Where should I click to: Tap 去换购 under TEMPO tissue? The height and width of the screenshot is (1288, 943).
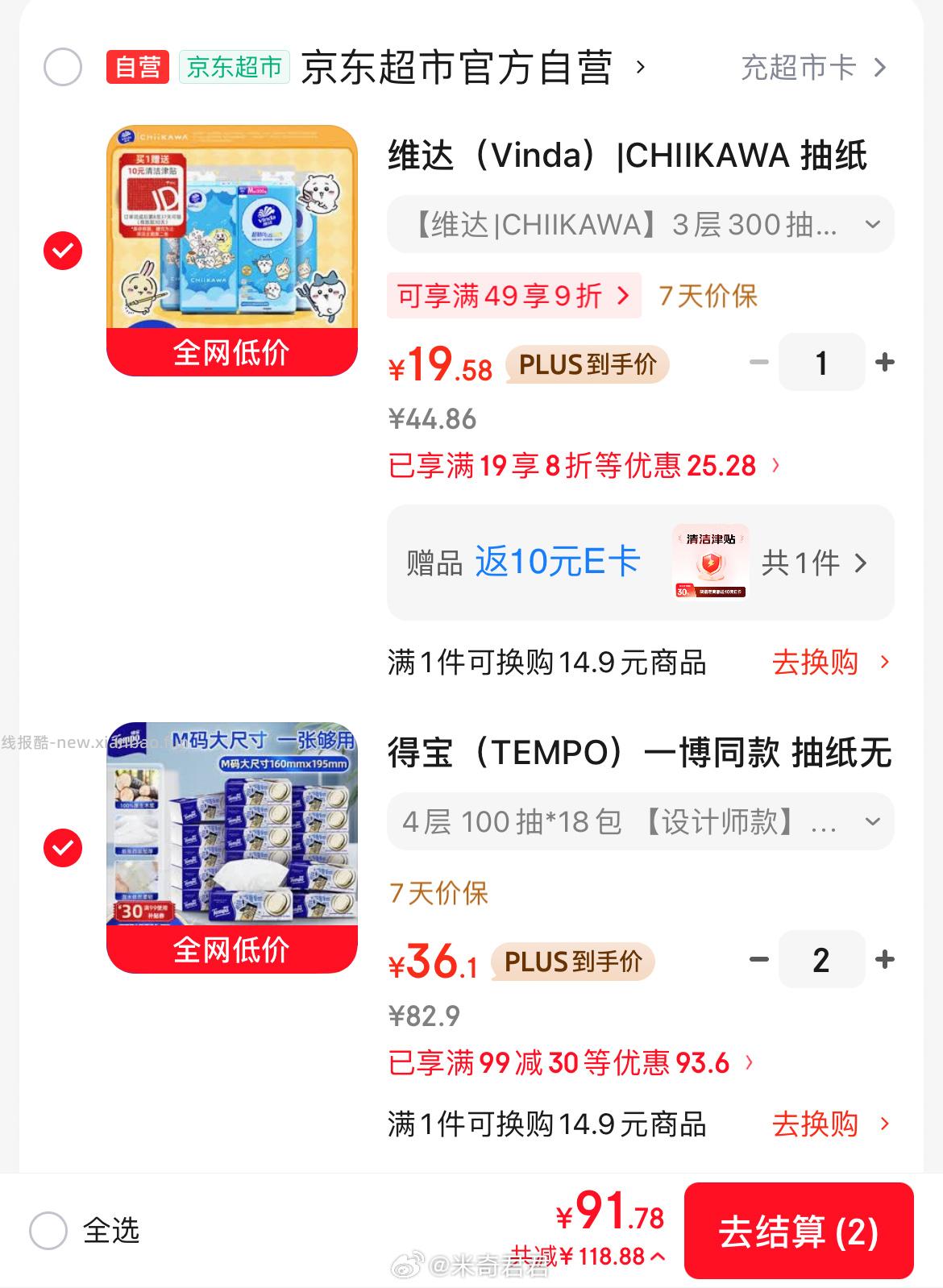(x=830, y=1124)
